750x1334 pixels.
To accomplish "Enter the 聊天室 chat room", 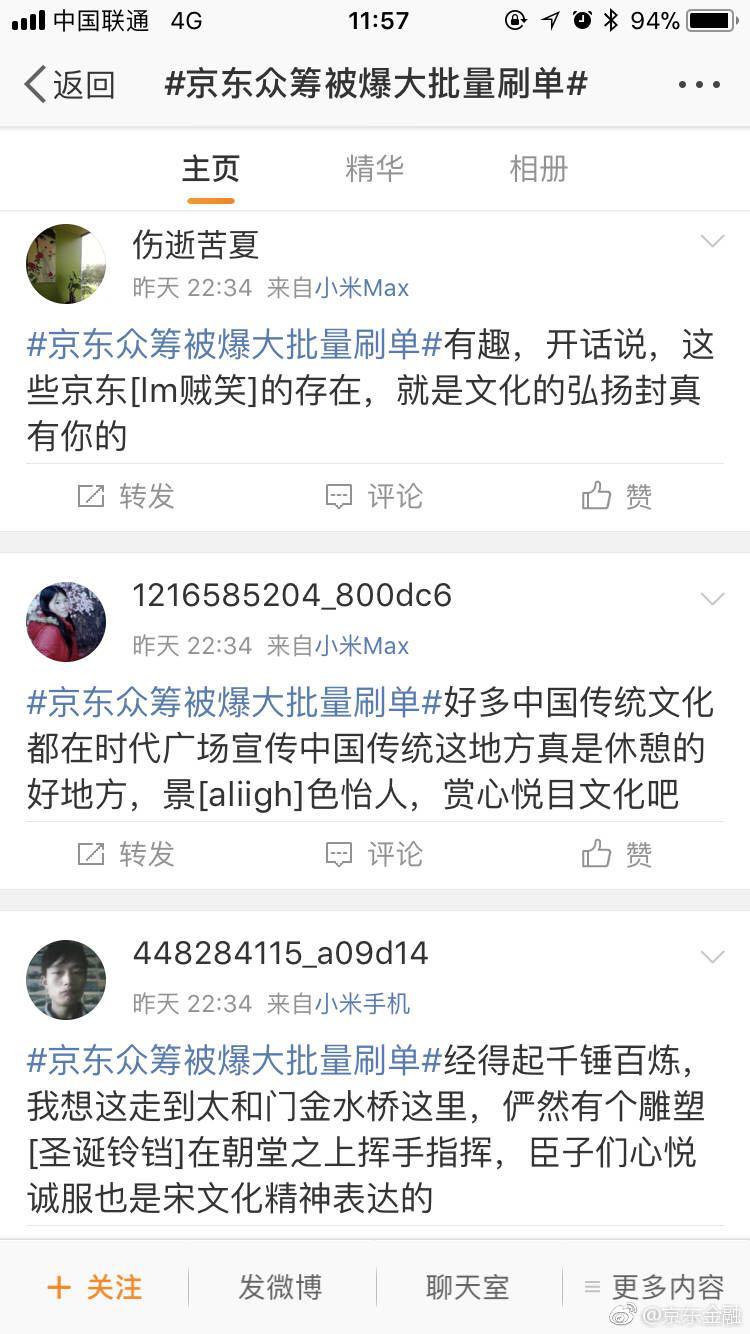I will point(467,1287).
